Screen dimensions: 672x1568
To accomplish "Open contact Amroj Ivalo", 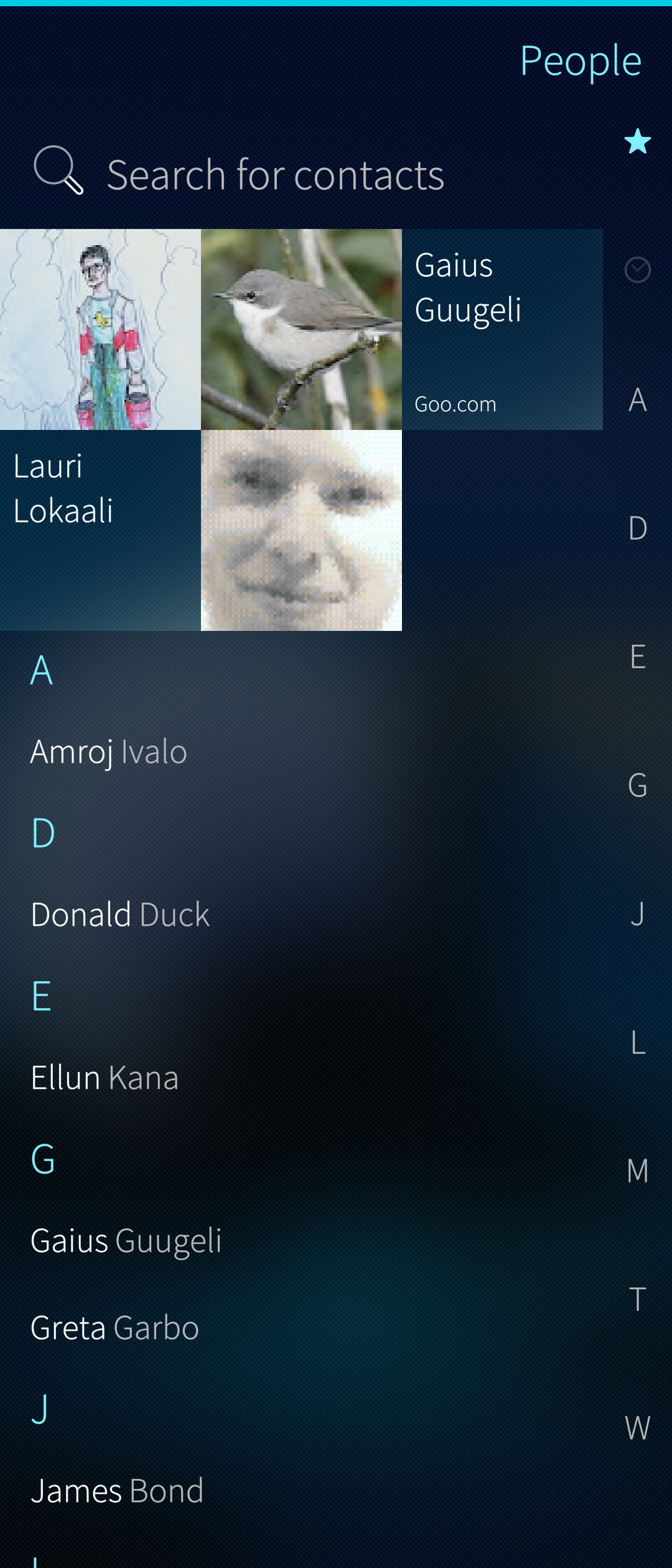I will (x=109, y=752).
